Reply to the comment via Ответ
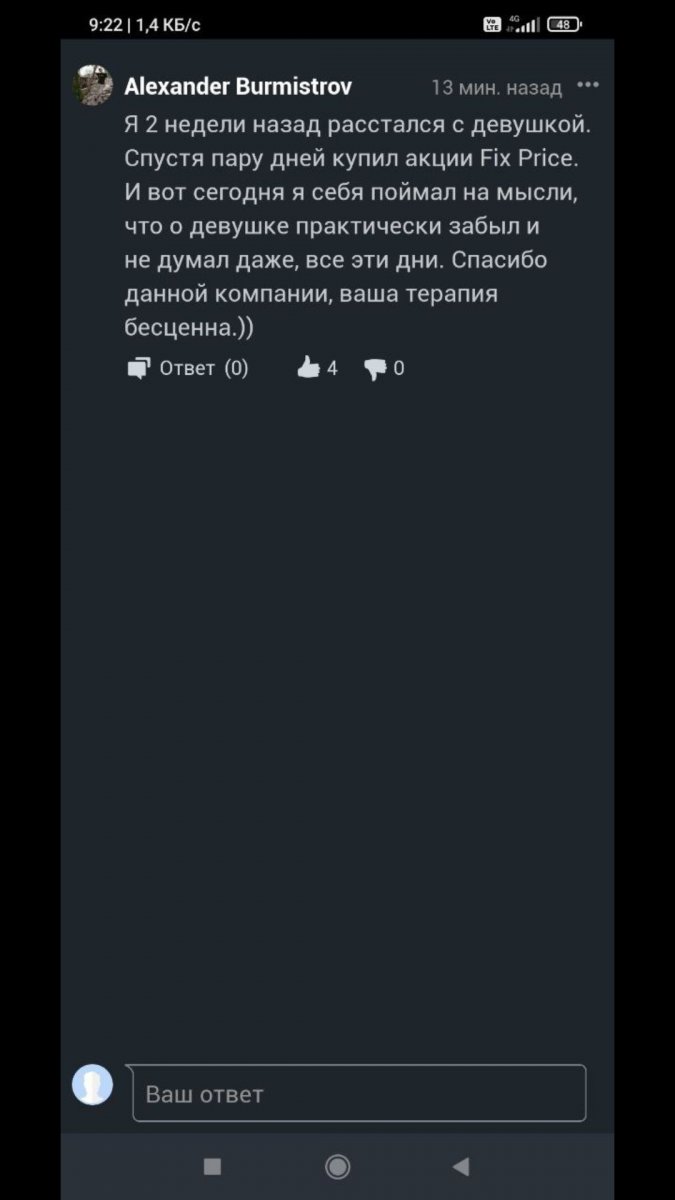The height and width of the screenshot is (1200, 675). click(x=187, y=368)
